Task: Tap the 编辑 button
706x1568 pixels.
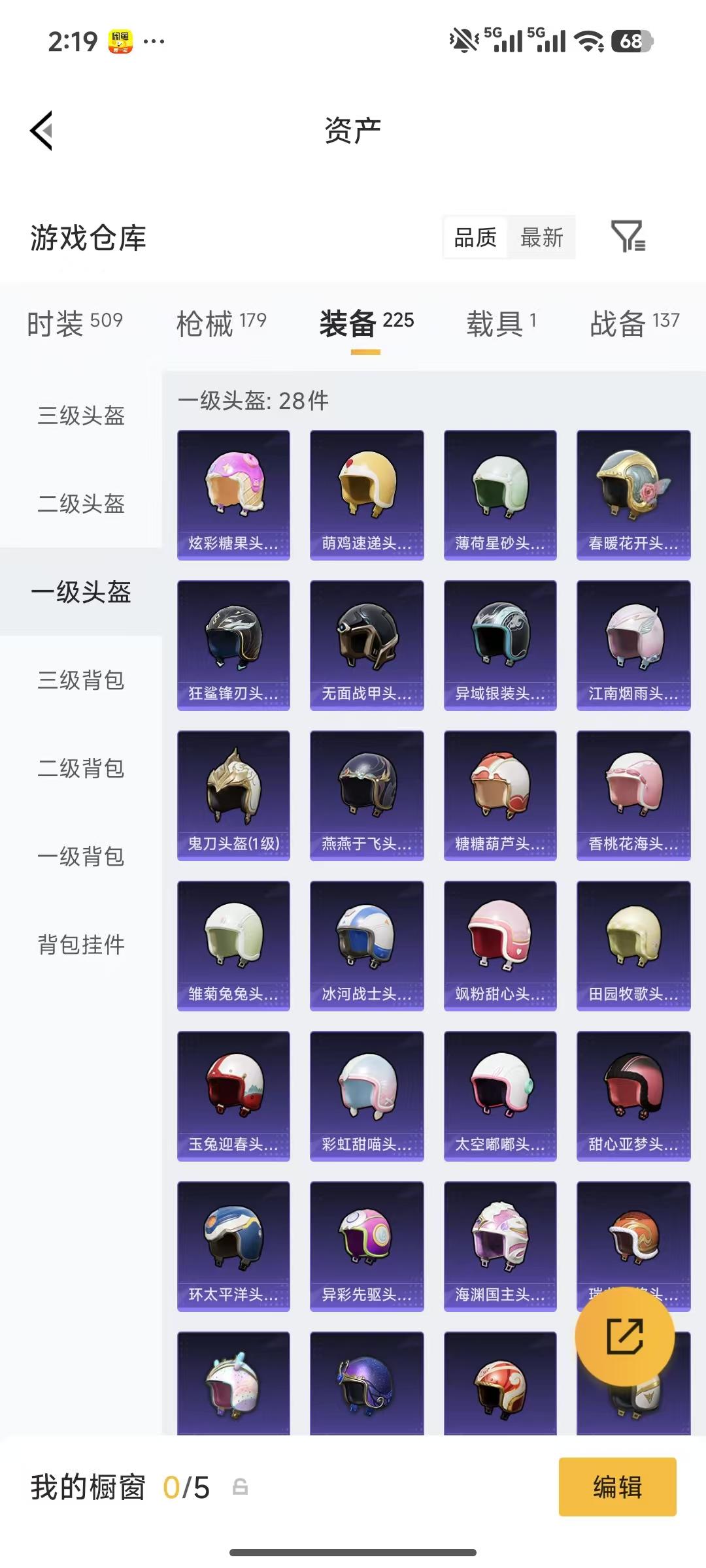Action: (x=617, y=1487)
